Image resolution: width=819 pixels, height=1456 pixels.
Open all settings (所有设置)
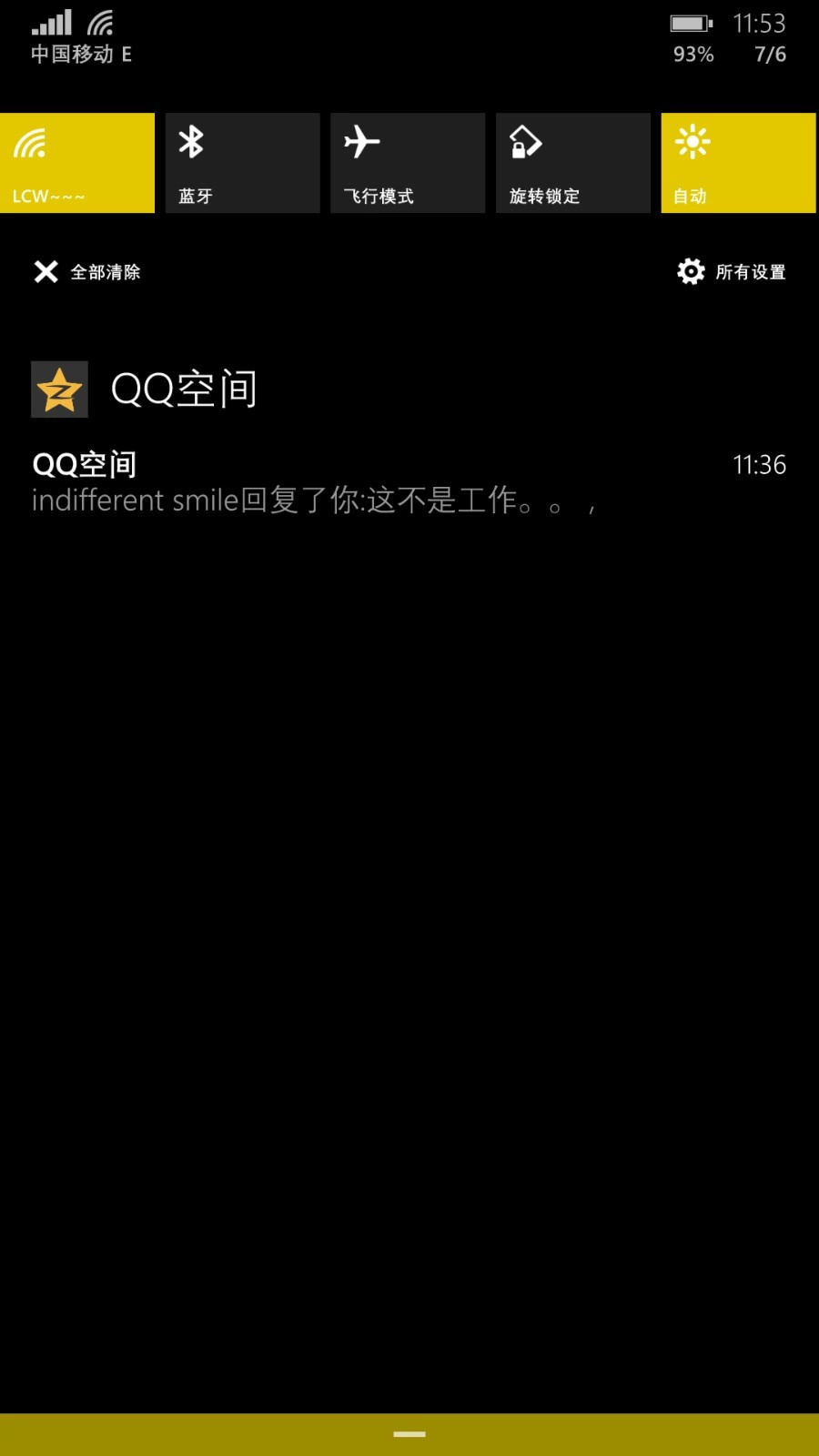pos(732,271)
